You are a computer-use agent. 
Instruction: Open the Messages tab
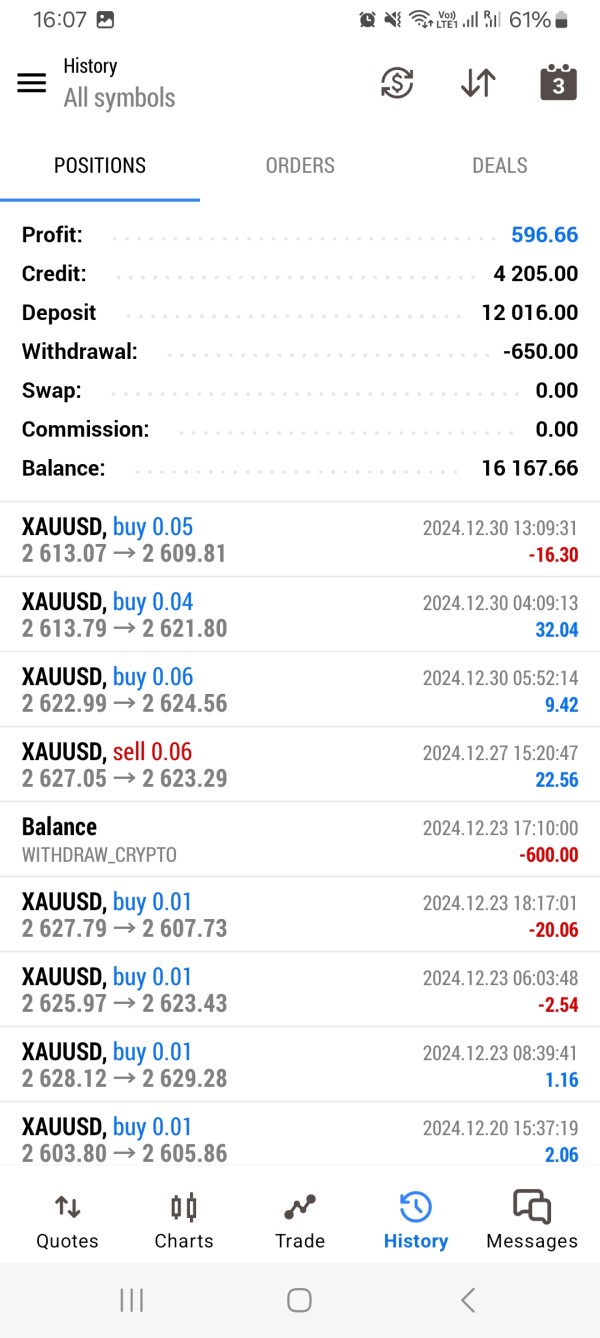[x=532, y=1222]
